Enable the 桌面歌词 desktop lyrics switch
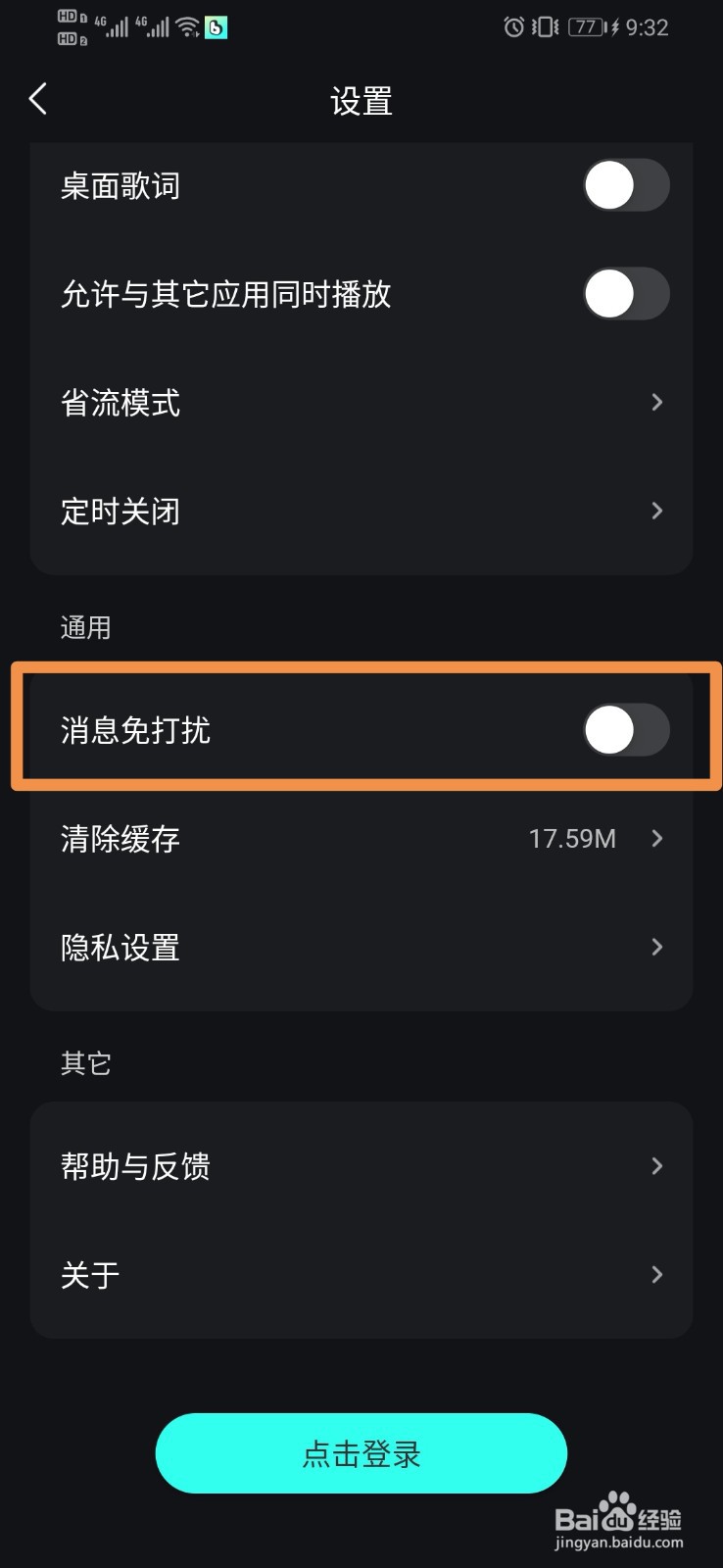 (626, 185)
